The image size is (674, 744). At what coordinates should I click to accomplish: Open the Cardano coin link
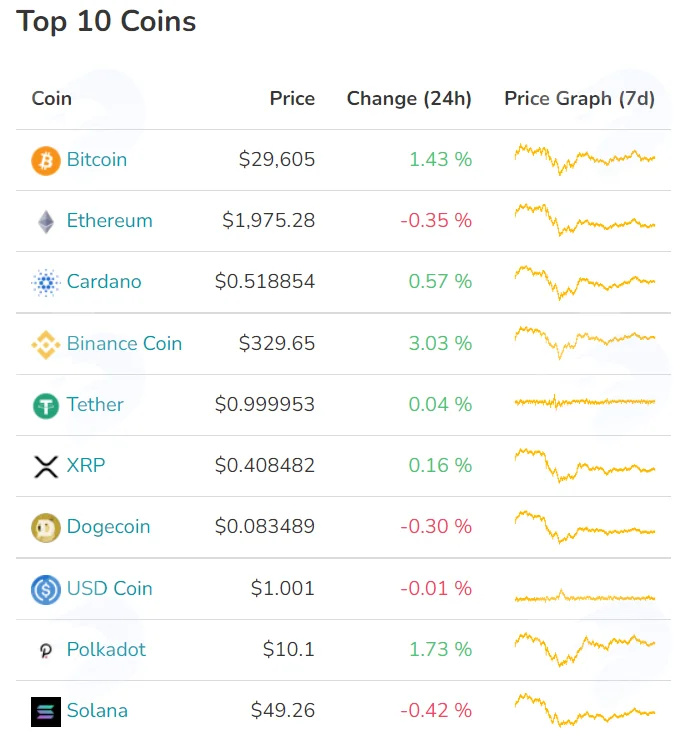[x=104, y=282]
